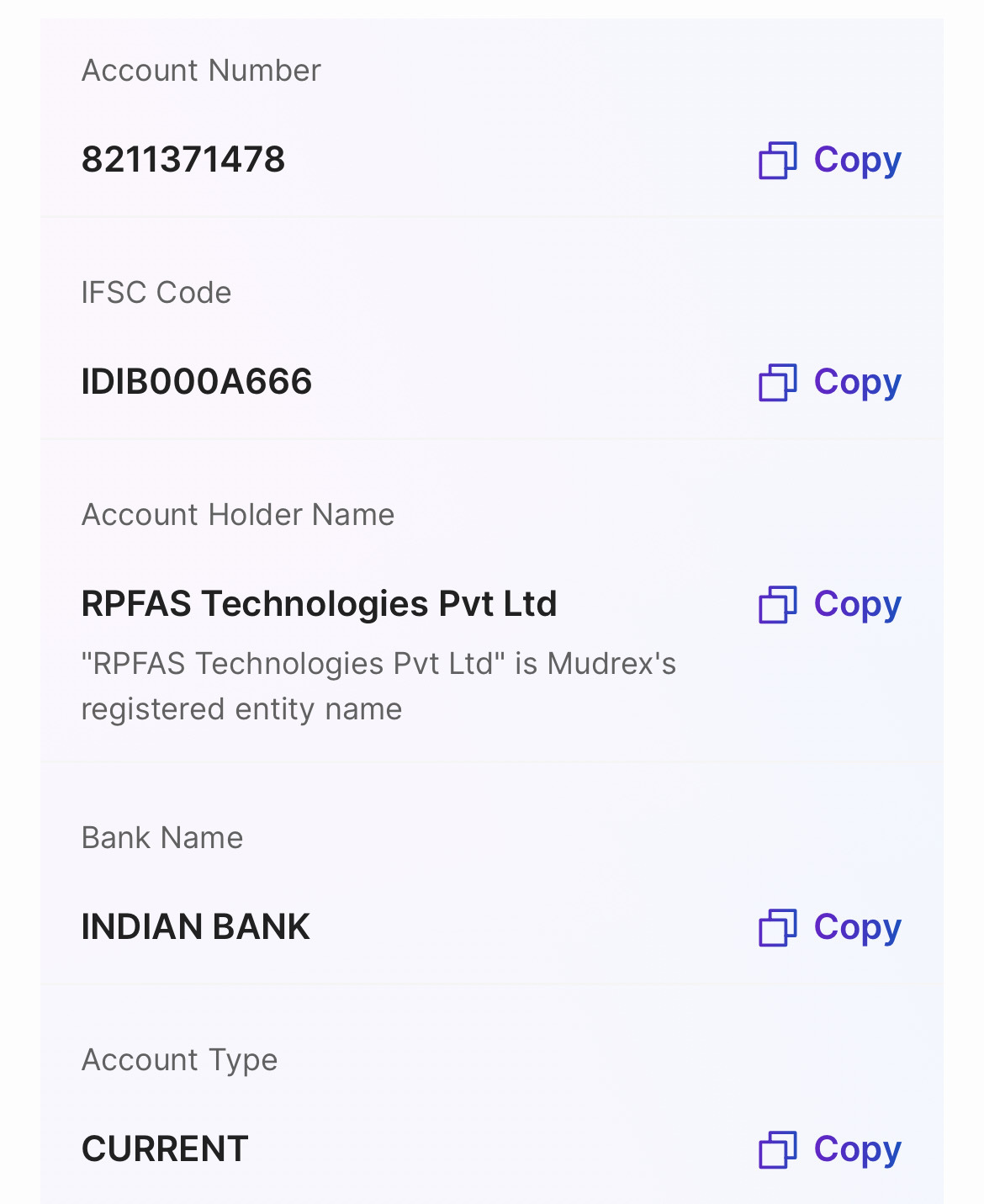This screenshot has width=984, height=1204.
Task: Copy the account number 8211371478
Action: pos(830,160)
